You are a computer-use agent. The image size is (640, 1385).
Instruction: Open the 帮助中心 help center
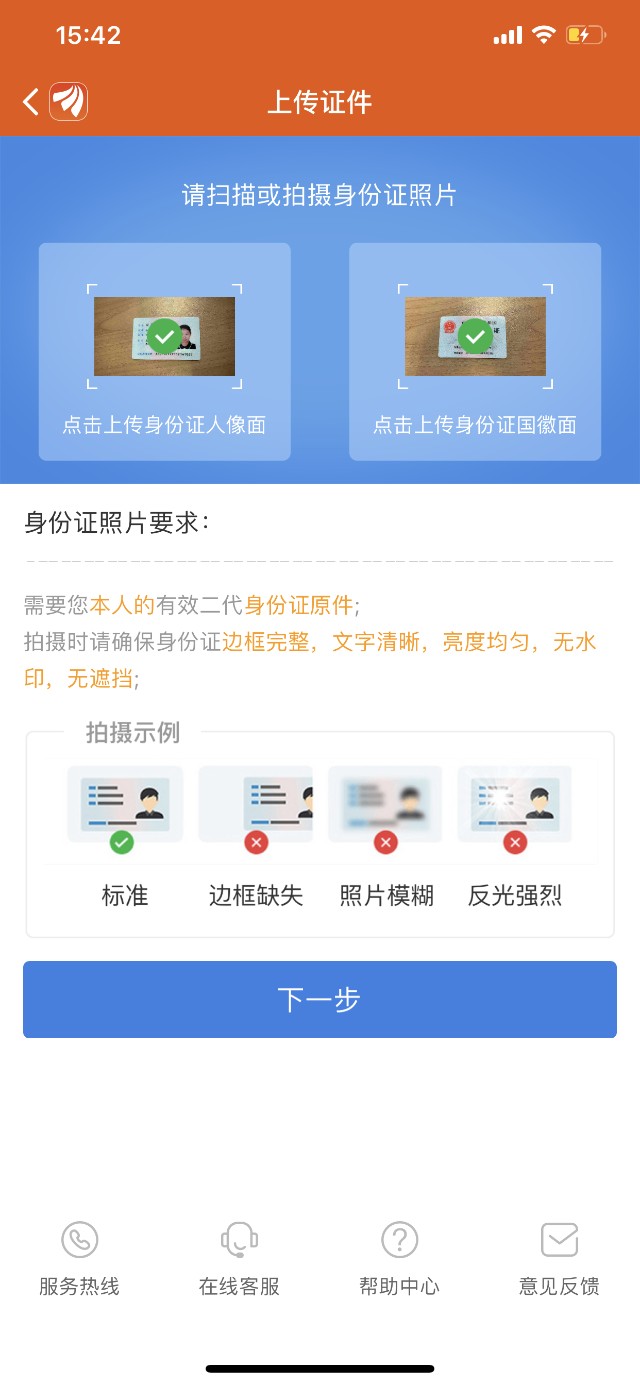[x=399, y=1258]
